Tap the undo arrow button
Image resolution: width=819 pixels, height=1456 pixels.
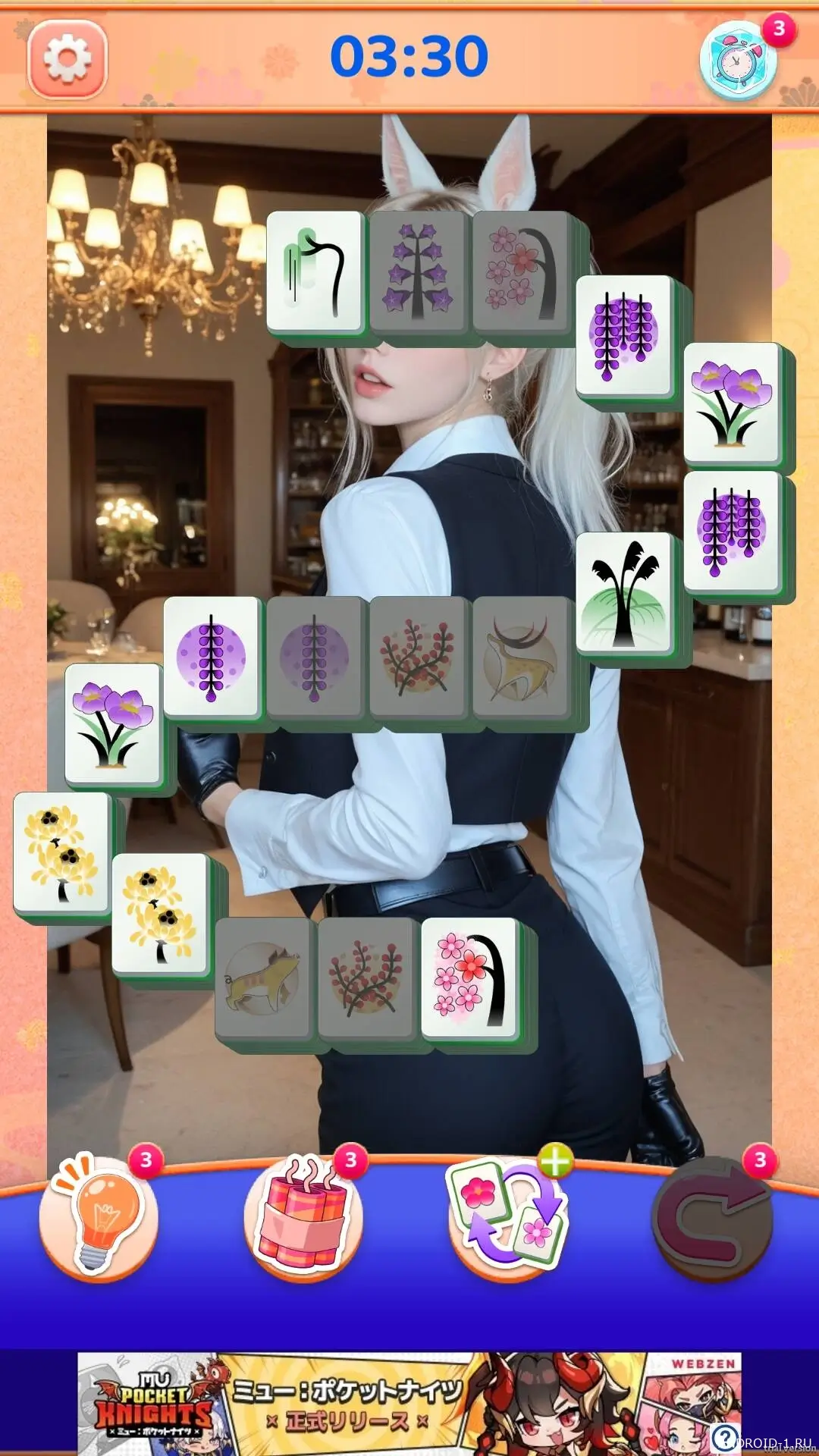713,1219
